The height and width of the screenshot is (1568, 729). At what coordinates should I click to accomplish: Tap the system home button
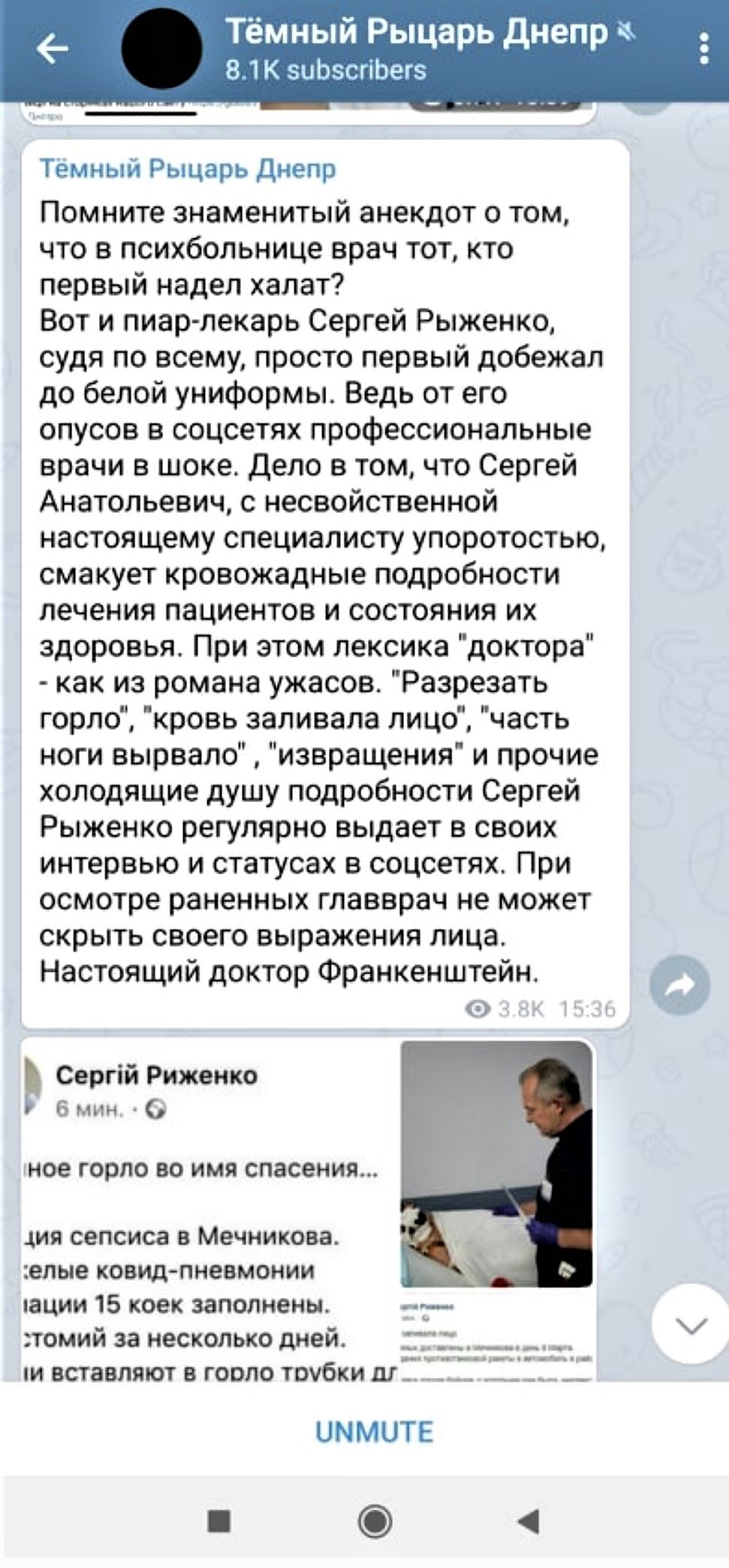pos(375,1521)
